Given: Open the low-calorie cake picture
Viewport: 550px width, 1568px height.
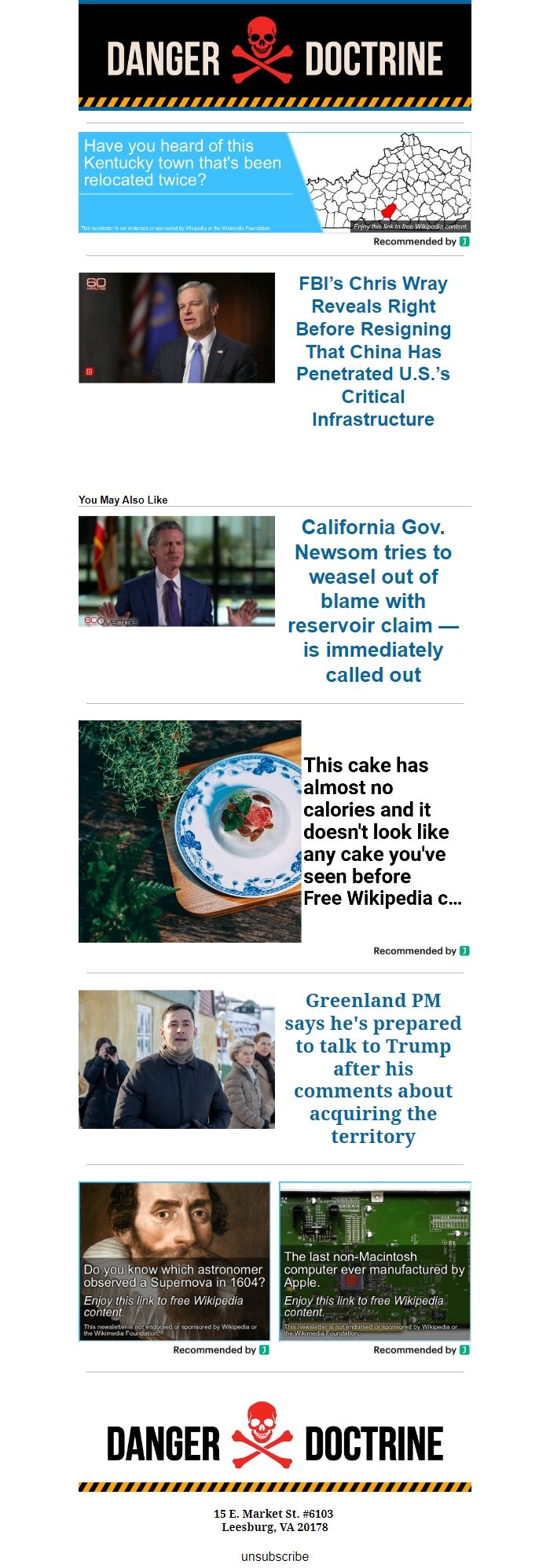Looking at the screenshot, I should point(189,831).
